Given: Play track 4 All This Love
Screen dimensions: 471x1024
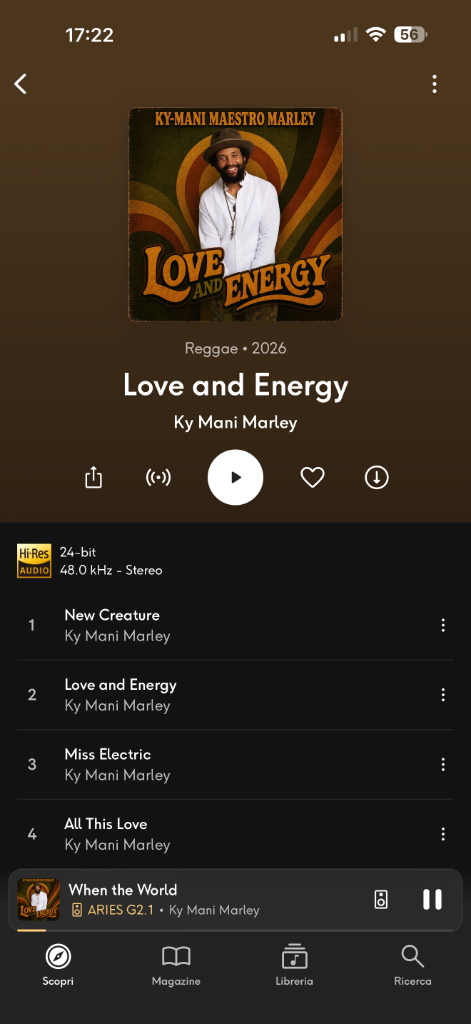Looking at the screenshot, I should coord(235,834).
